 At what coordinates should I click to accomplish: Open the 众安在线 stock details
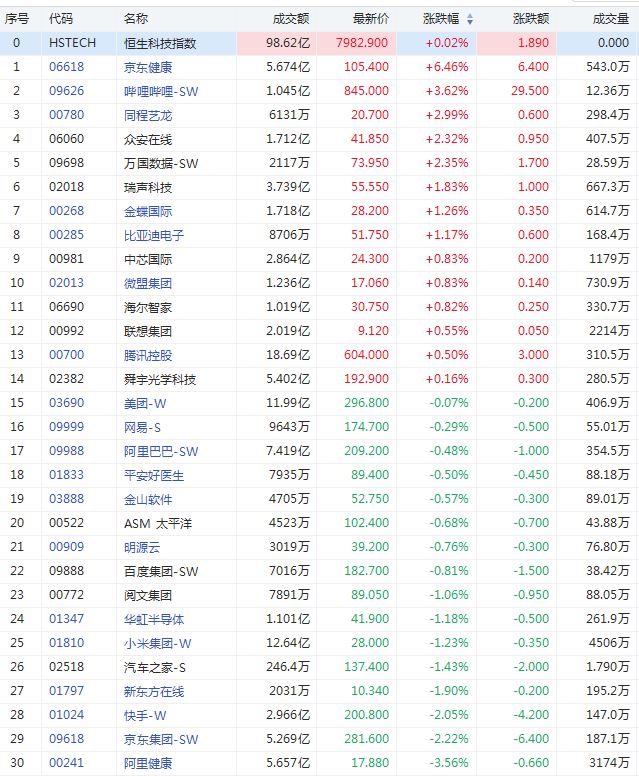pos(147,139)
